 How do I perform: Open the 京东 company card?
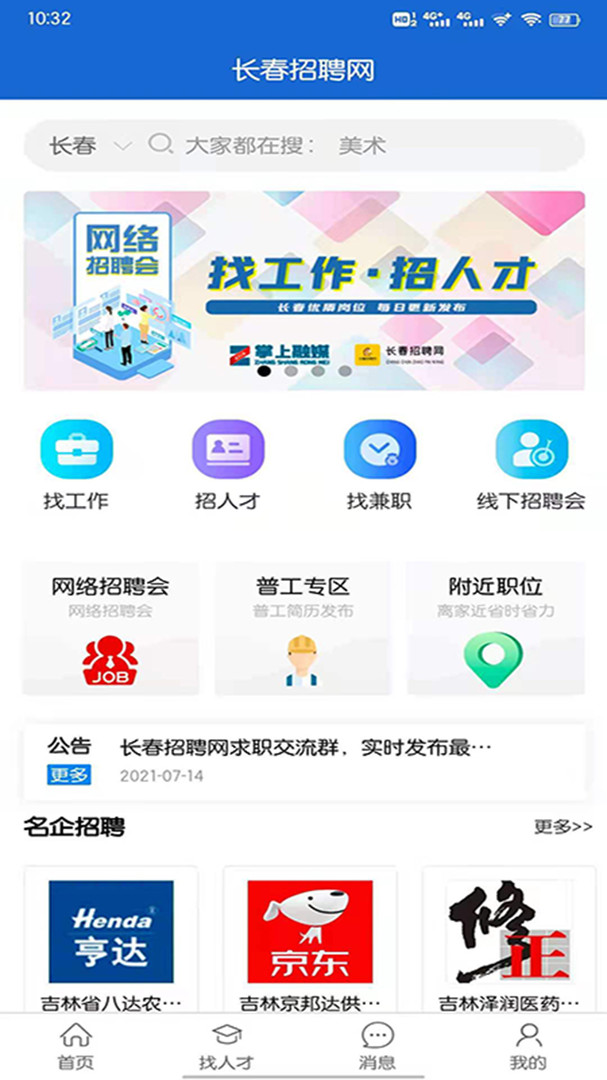tap(309, 941)
